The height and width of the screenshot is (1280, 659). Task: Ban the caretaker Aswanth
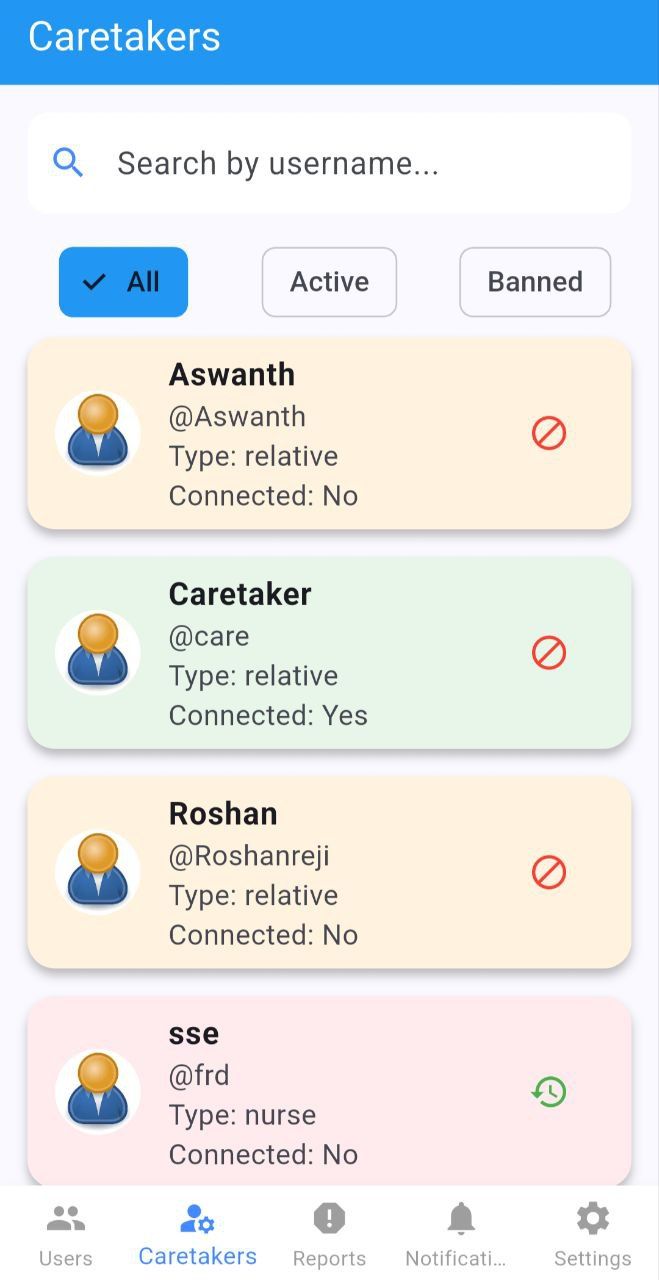[549, 433]
